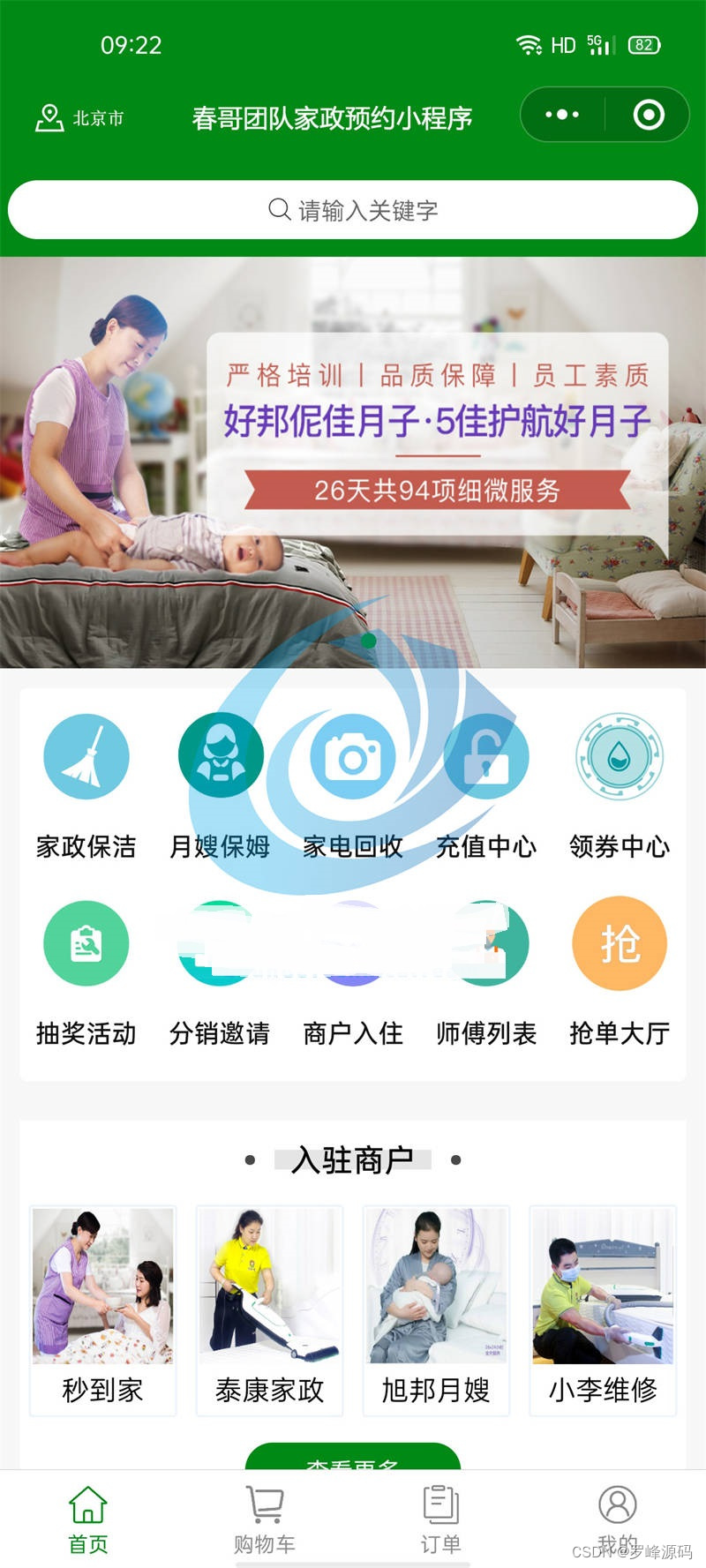Change the 北京市 location
Screen dimensions: 706x1568
tap(80, 117)
